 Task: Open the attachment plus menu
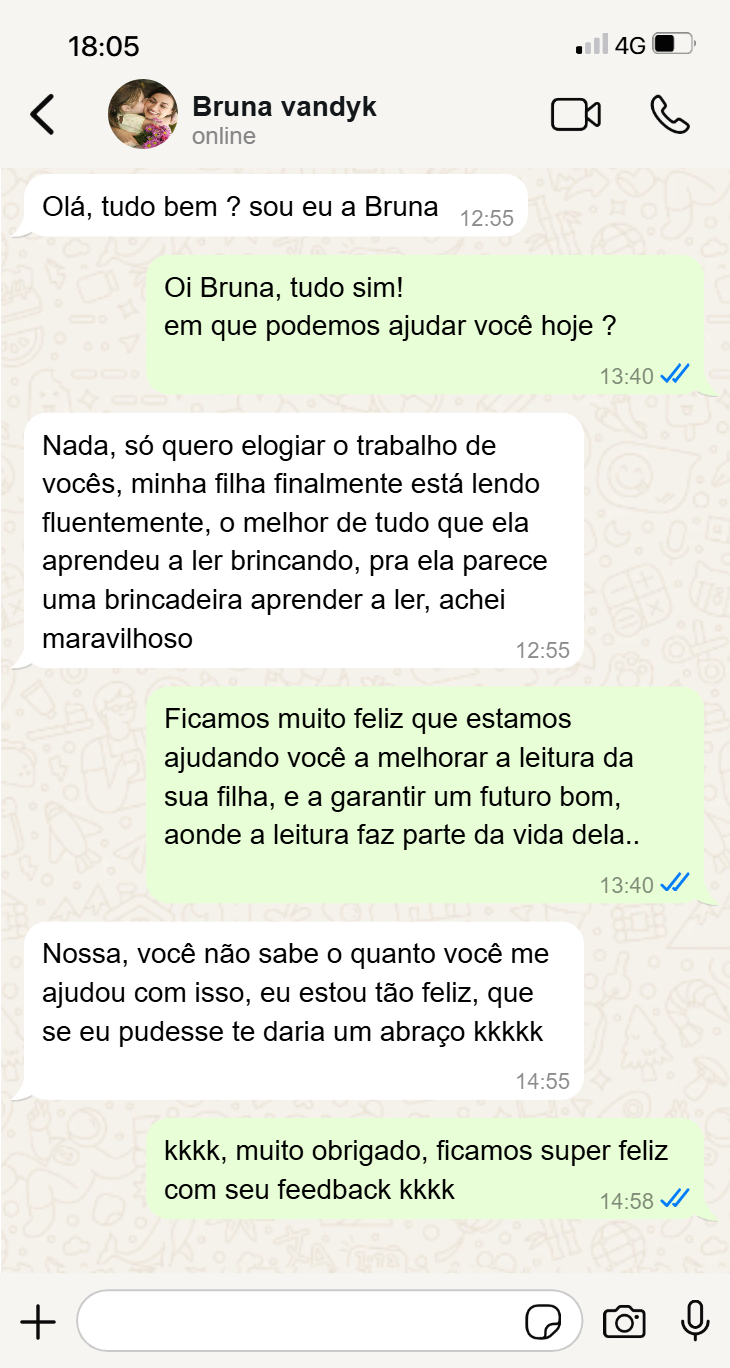click(38, 1322)
